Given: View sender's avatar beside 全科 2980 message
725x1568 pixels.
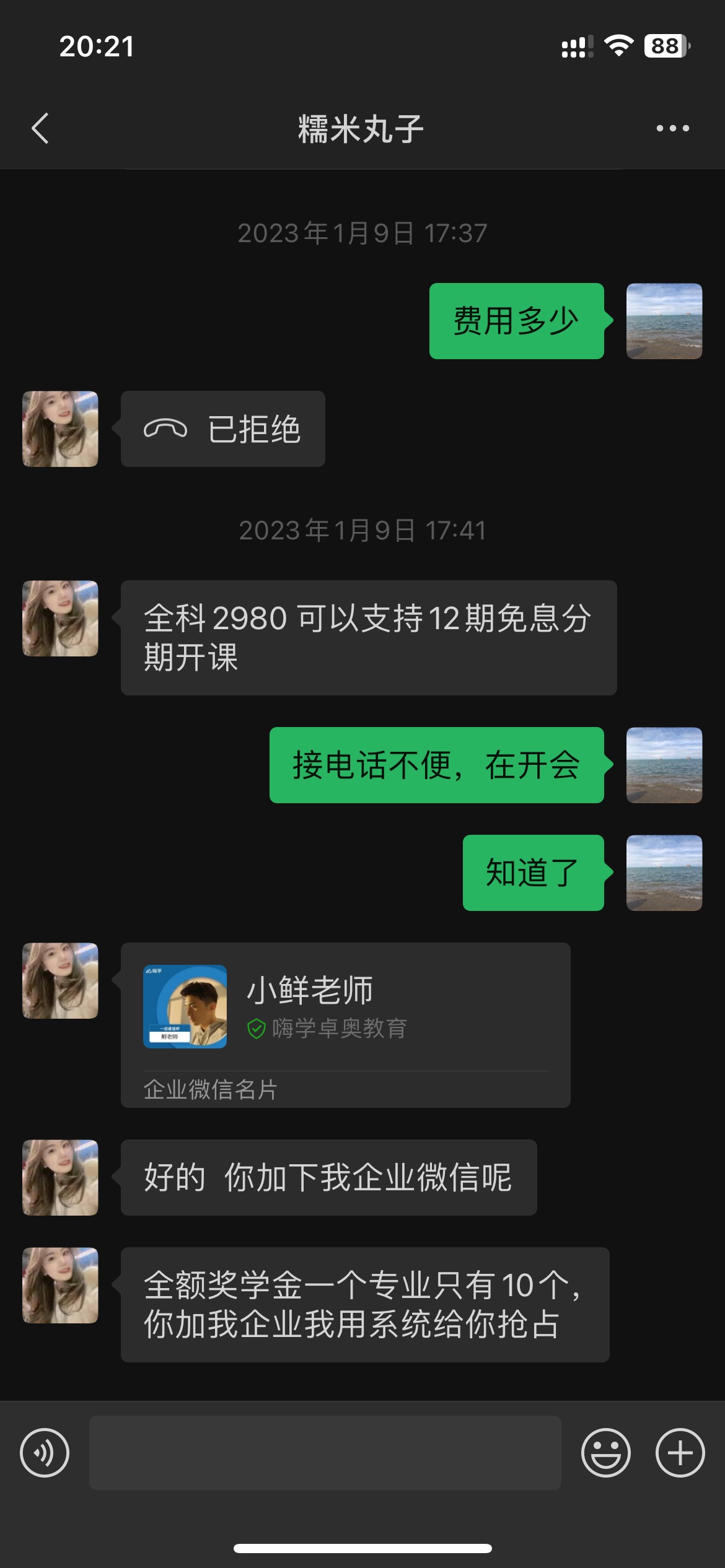Looking at the screenshot, I should click(60, 618).
